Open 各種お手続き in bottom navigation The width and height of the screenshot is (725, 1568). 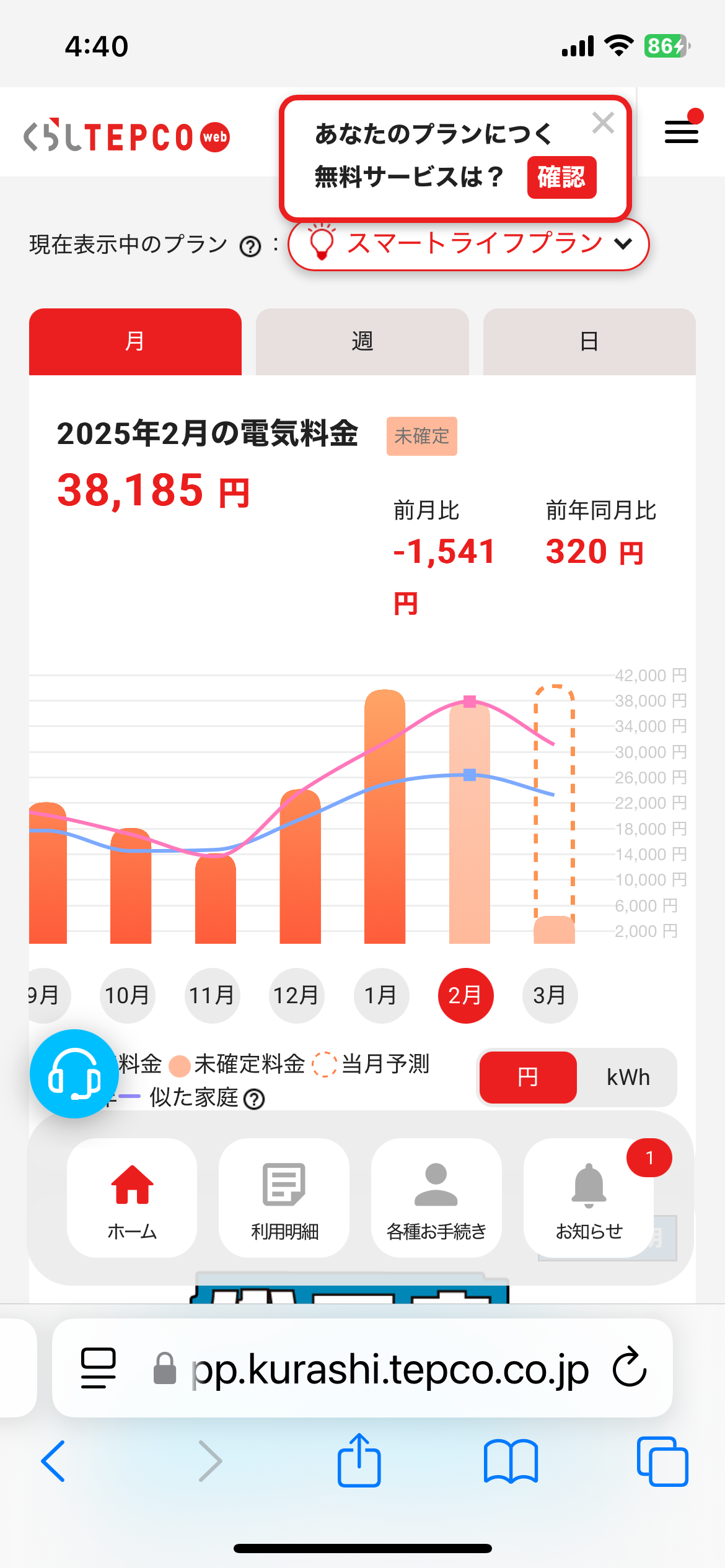[436, 1198]
